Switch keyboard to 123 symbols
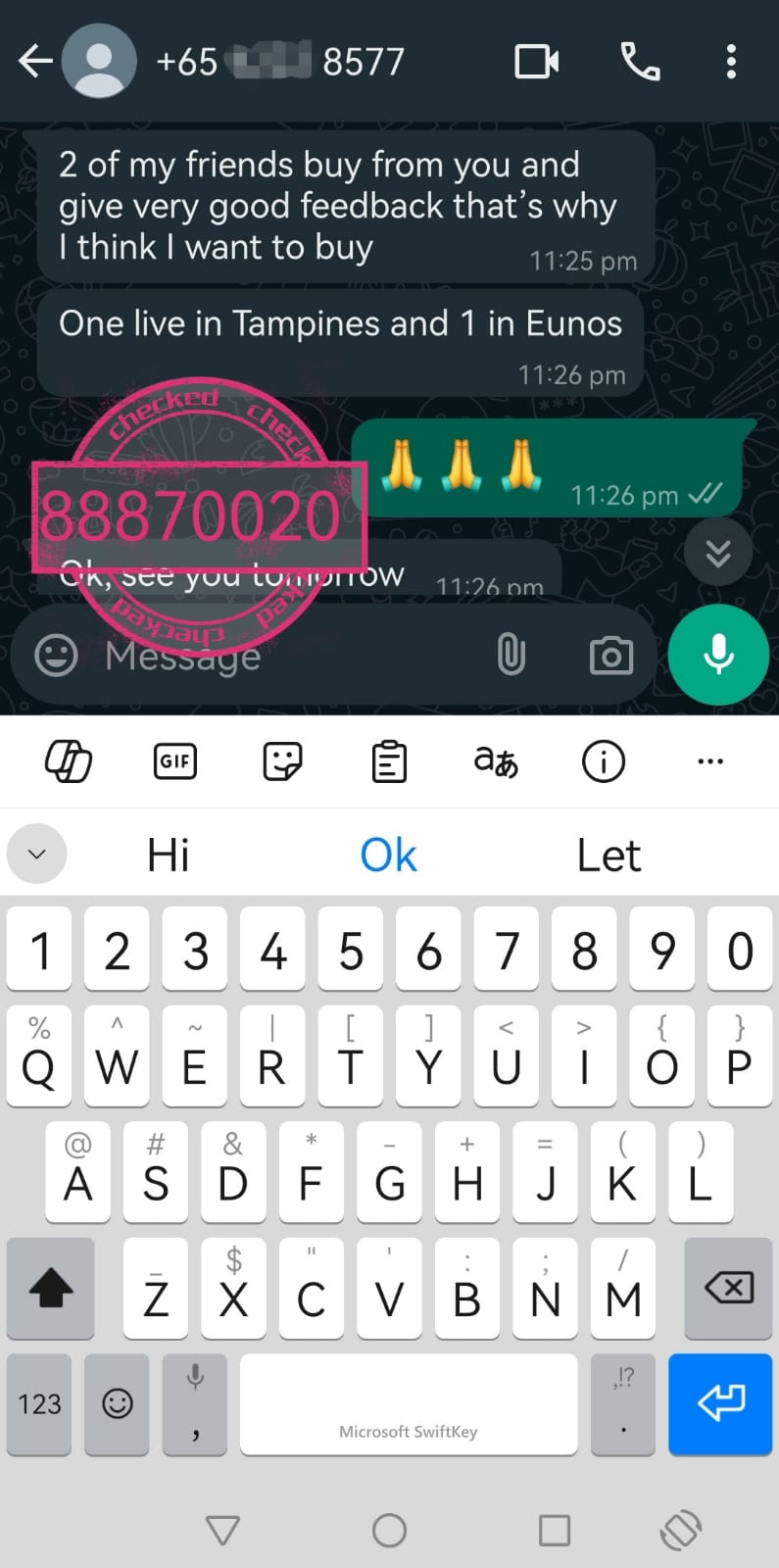The width and height of the screenshot is (779, 1568). [39, 1404]
